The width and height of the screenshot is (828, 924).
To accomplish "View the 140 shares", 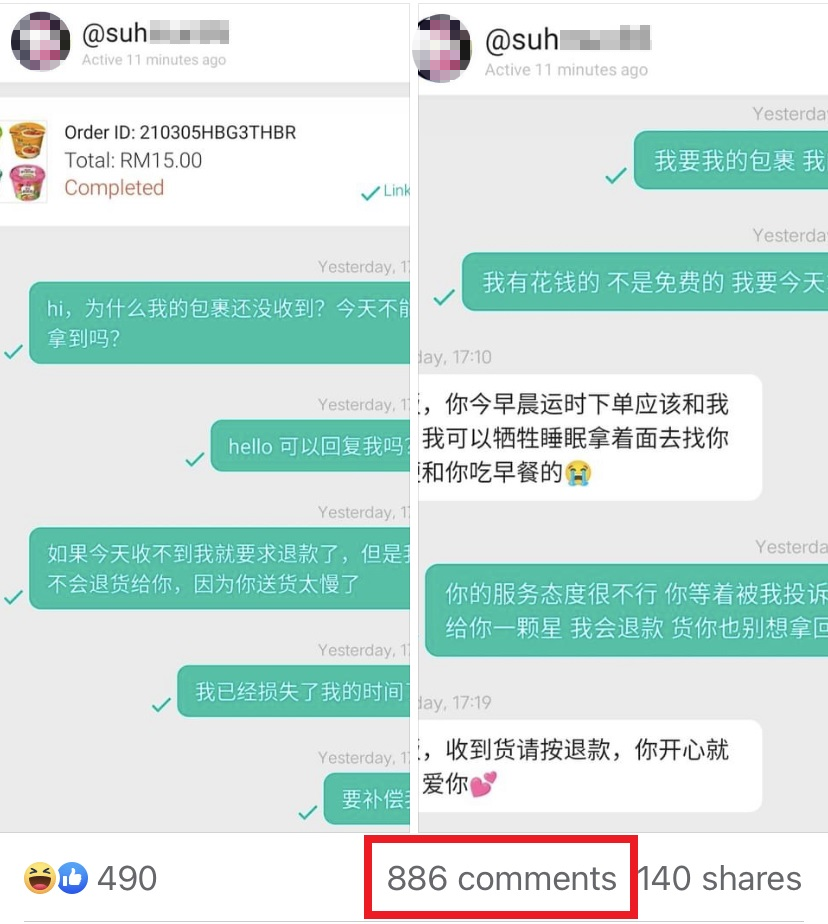I will tap(720, 879).
